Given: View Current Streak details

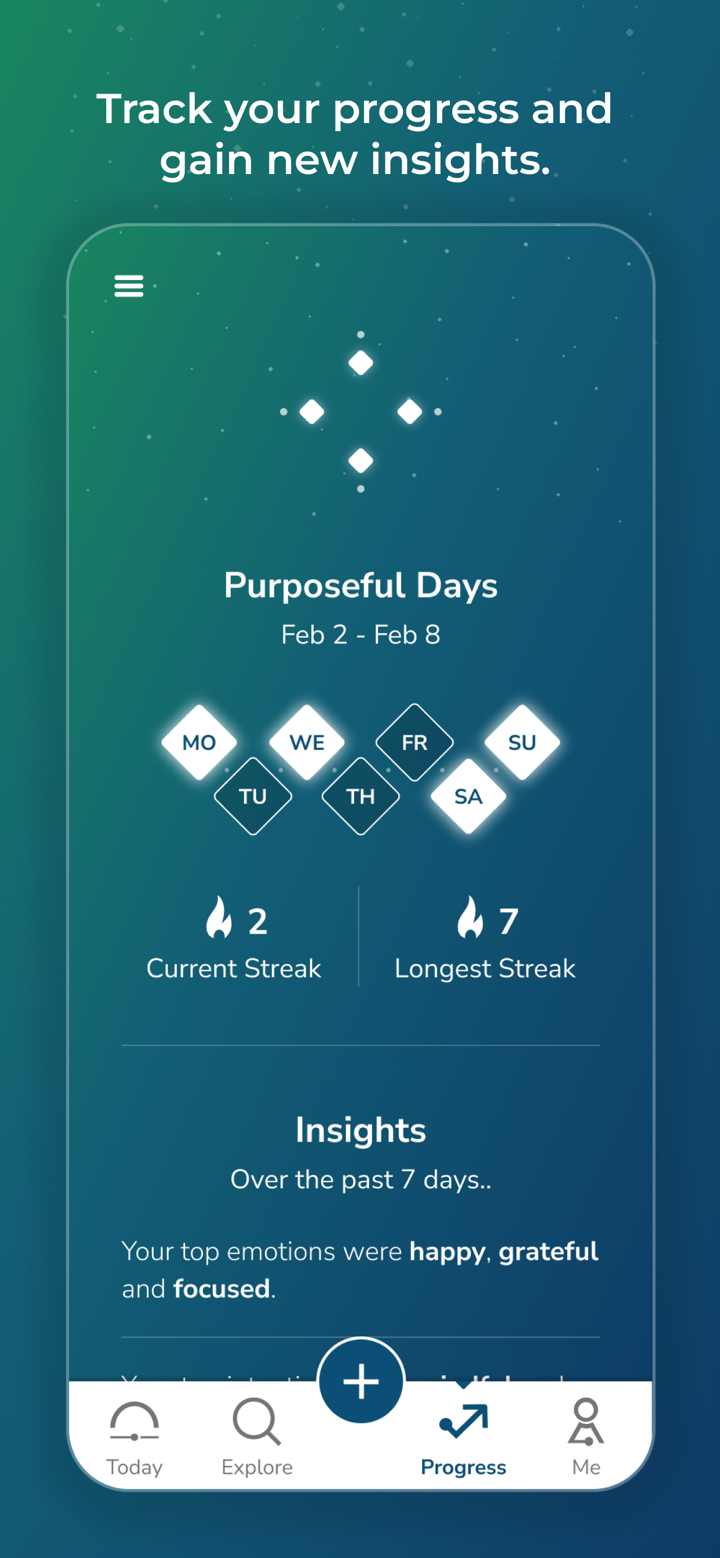Looking at the screenshot, I should click(x=233, y=967).
